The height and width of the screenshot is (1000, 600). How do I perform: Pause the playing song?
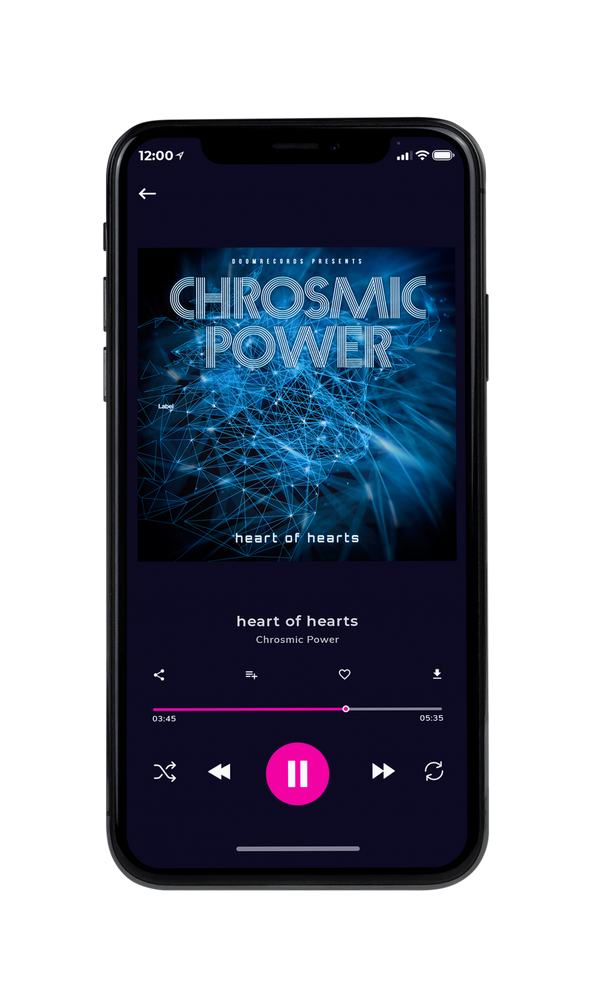297,773
